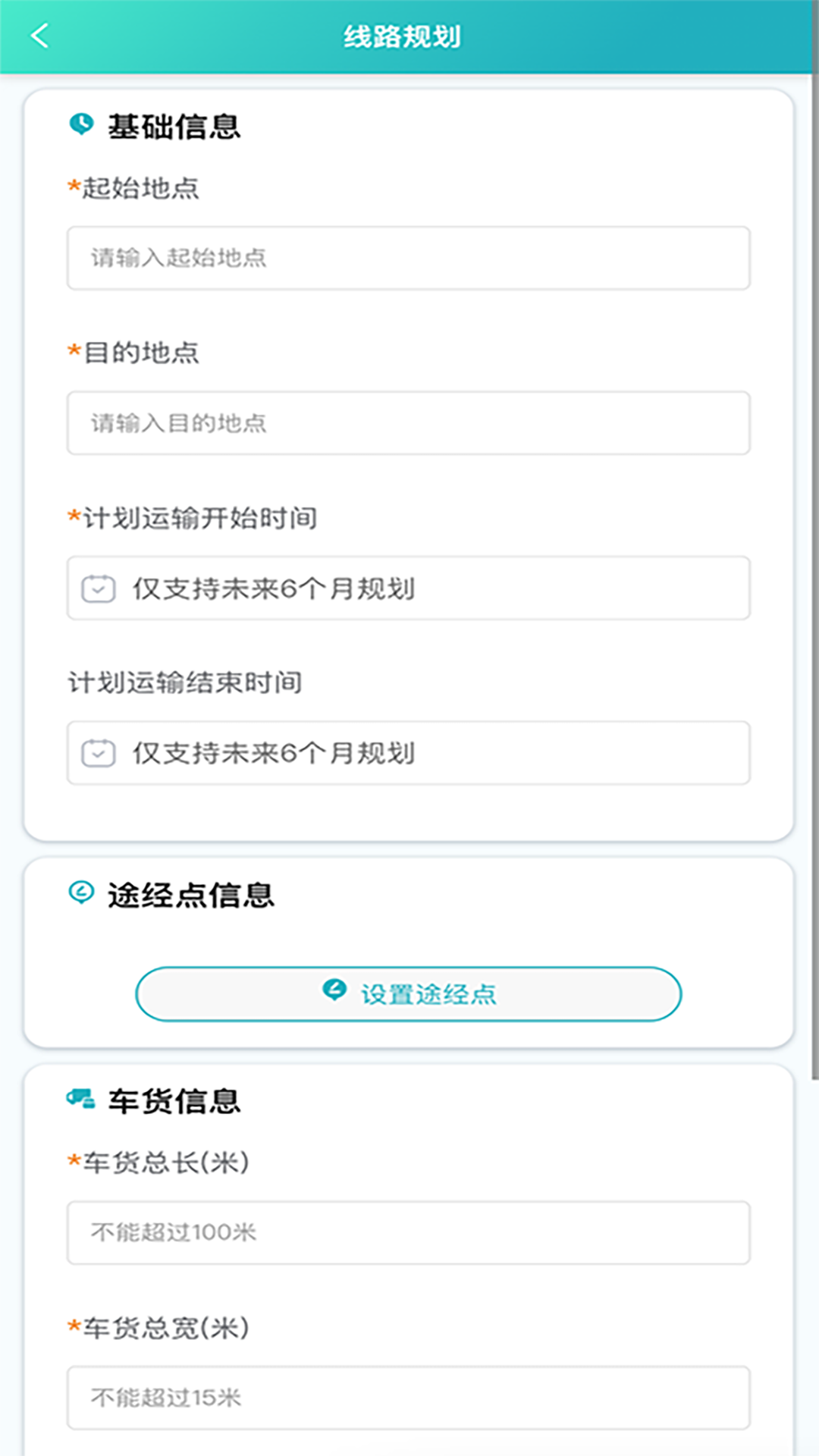The image size is (819, 1456).
Task: Open the 计划运输开始时间 date picker
Action: point(409,588)
